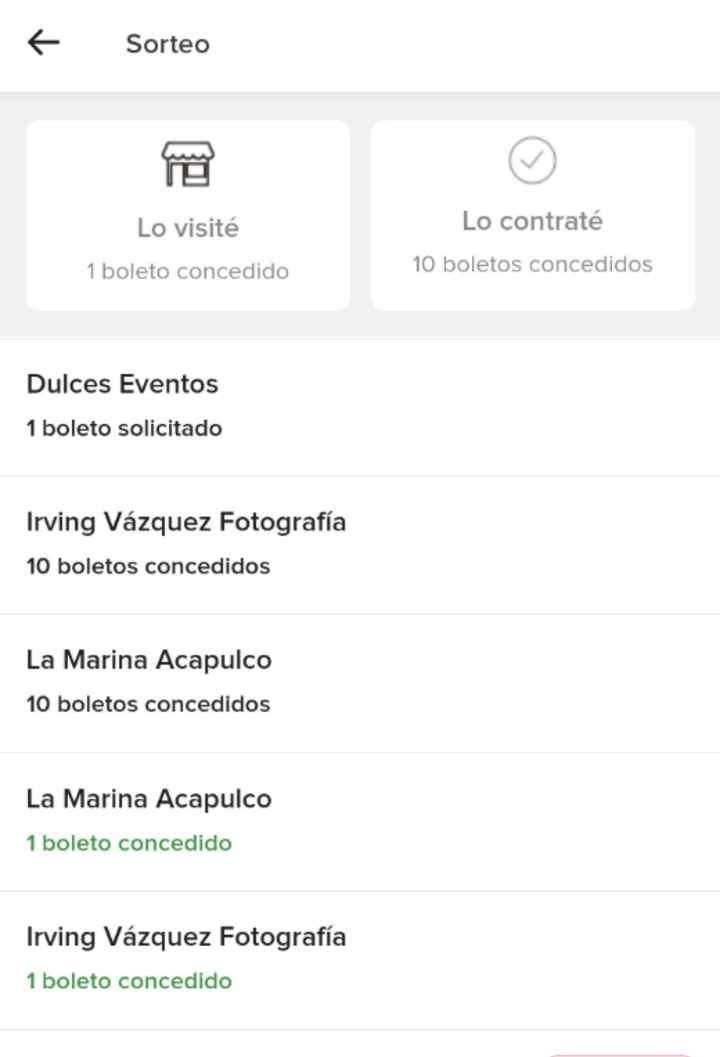Tap the left navigation arrow in the header
The height and width of the screenshot is (1057, 720).
click(x=44, y=42)
